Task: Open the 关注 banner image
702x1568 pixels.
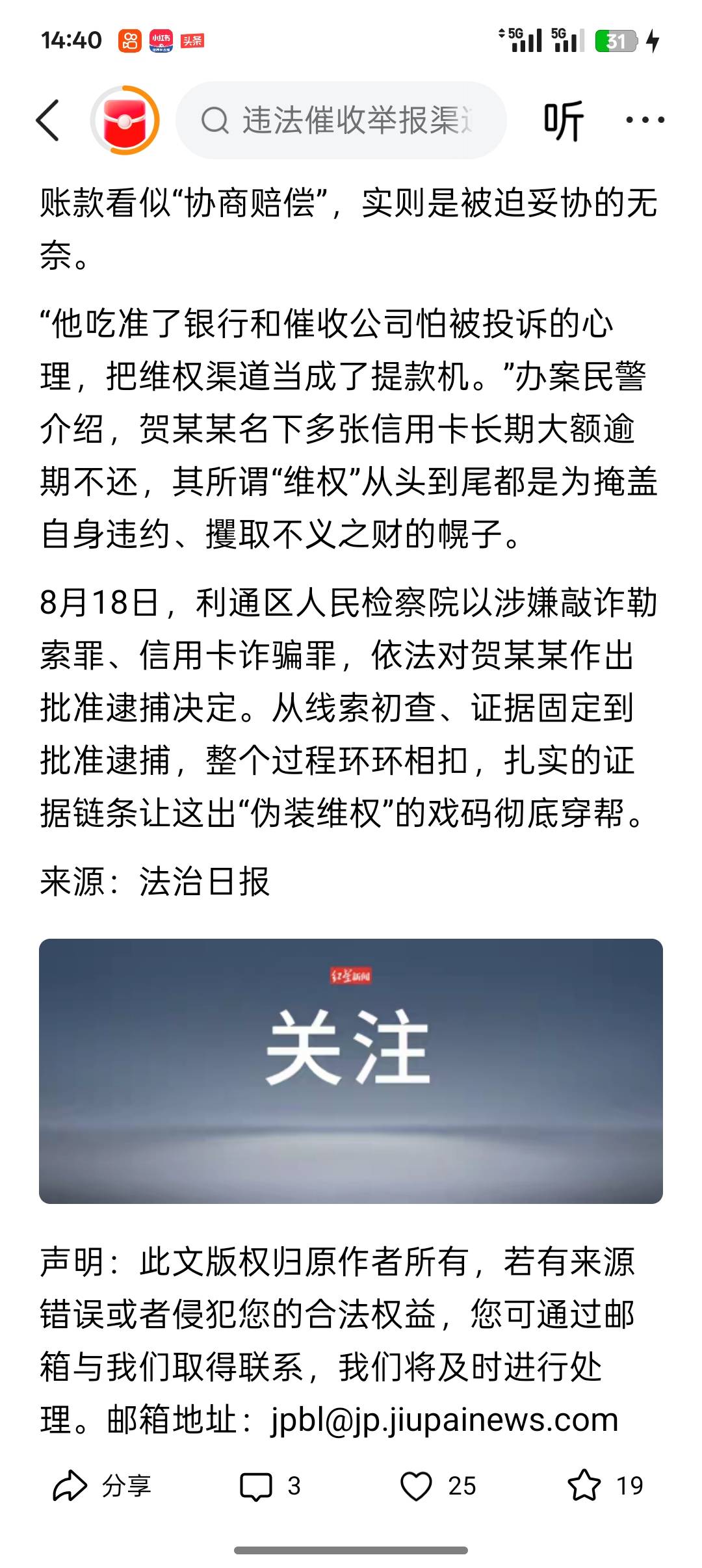Action: pyautogui.click(x=351, y=1071)
